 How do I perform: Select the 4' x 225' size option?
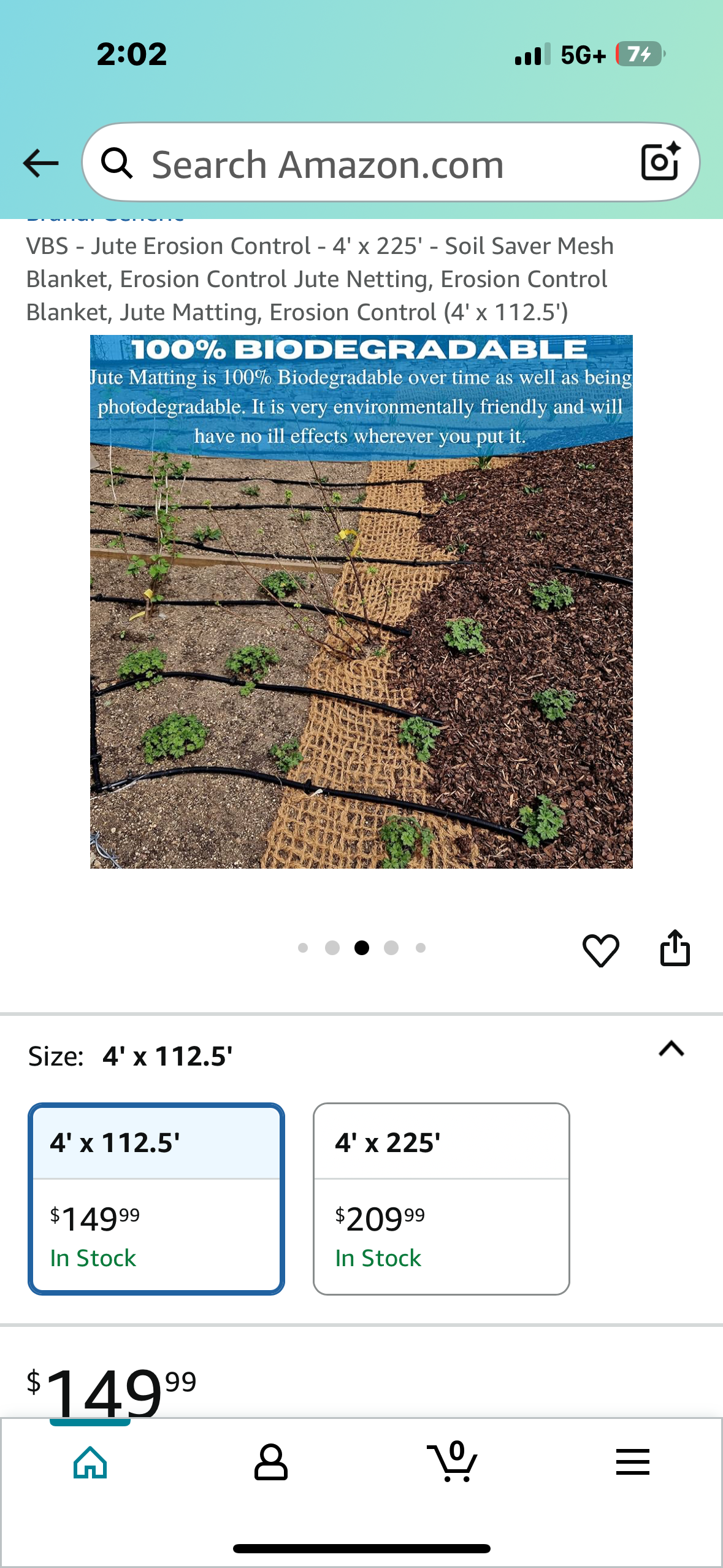(x=441, y=1199)
